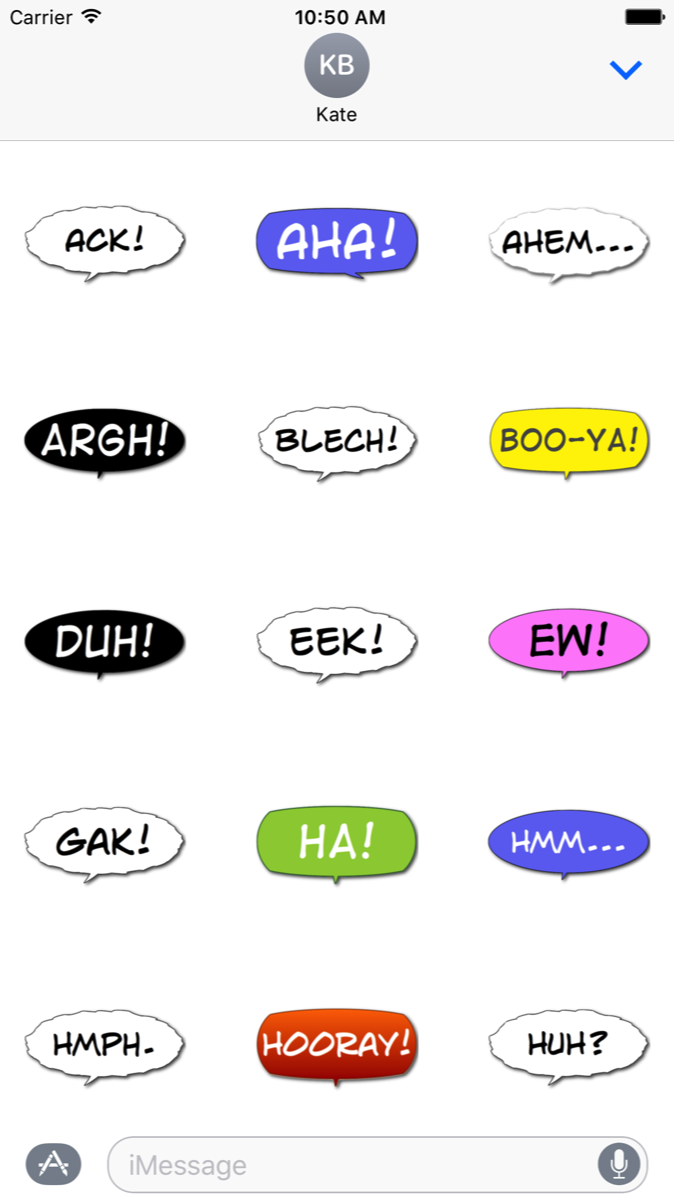The height and width of the screenshot is (1200, 674).
Task: Start voice dictation with the microphone
Action: point(618,1164)
